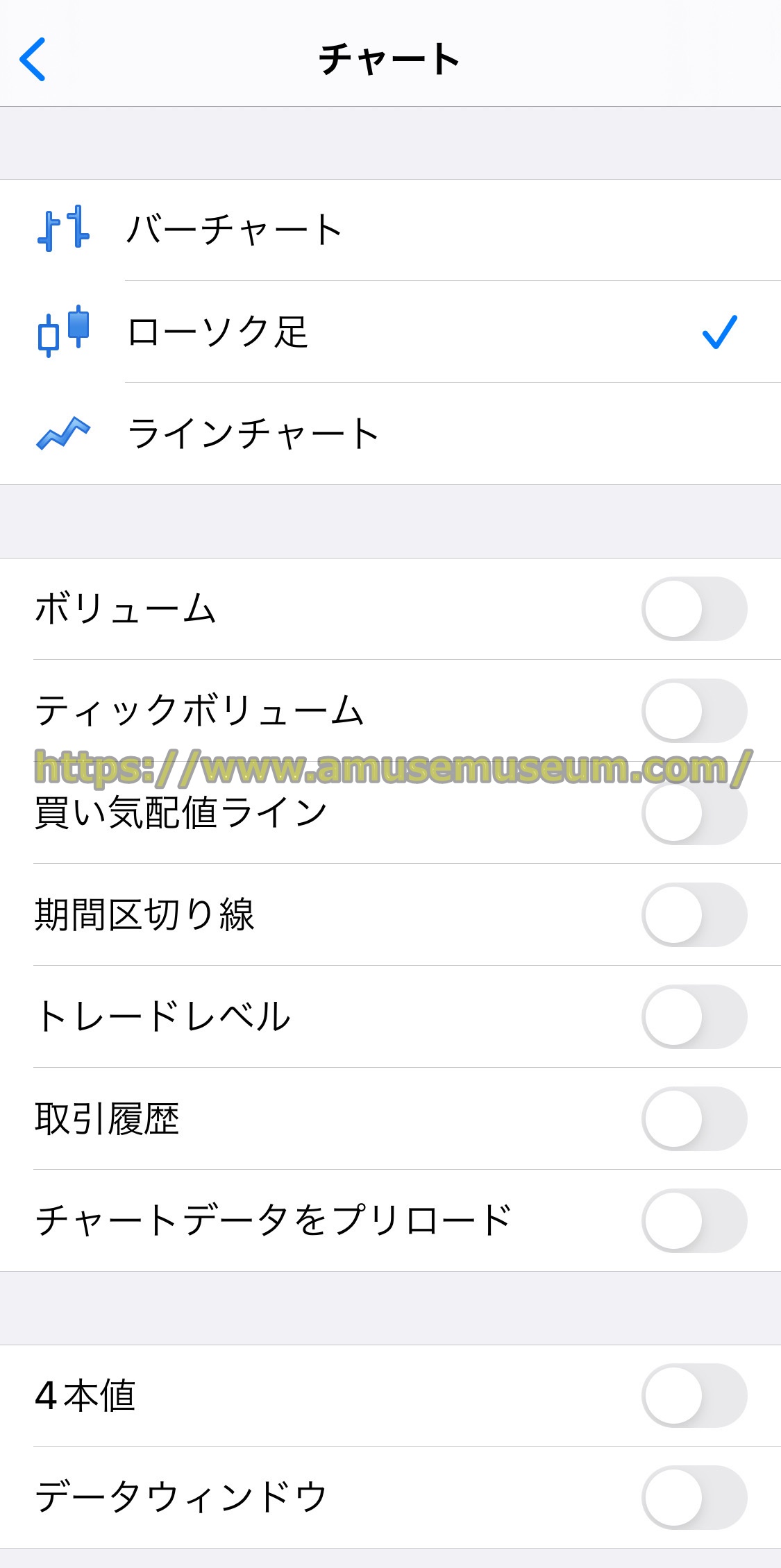Toggle 買い気配値ライン on
Image resolution: width=781 pixels, height=1568 pixels.
tap(694, 812)
